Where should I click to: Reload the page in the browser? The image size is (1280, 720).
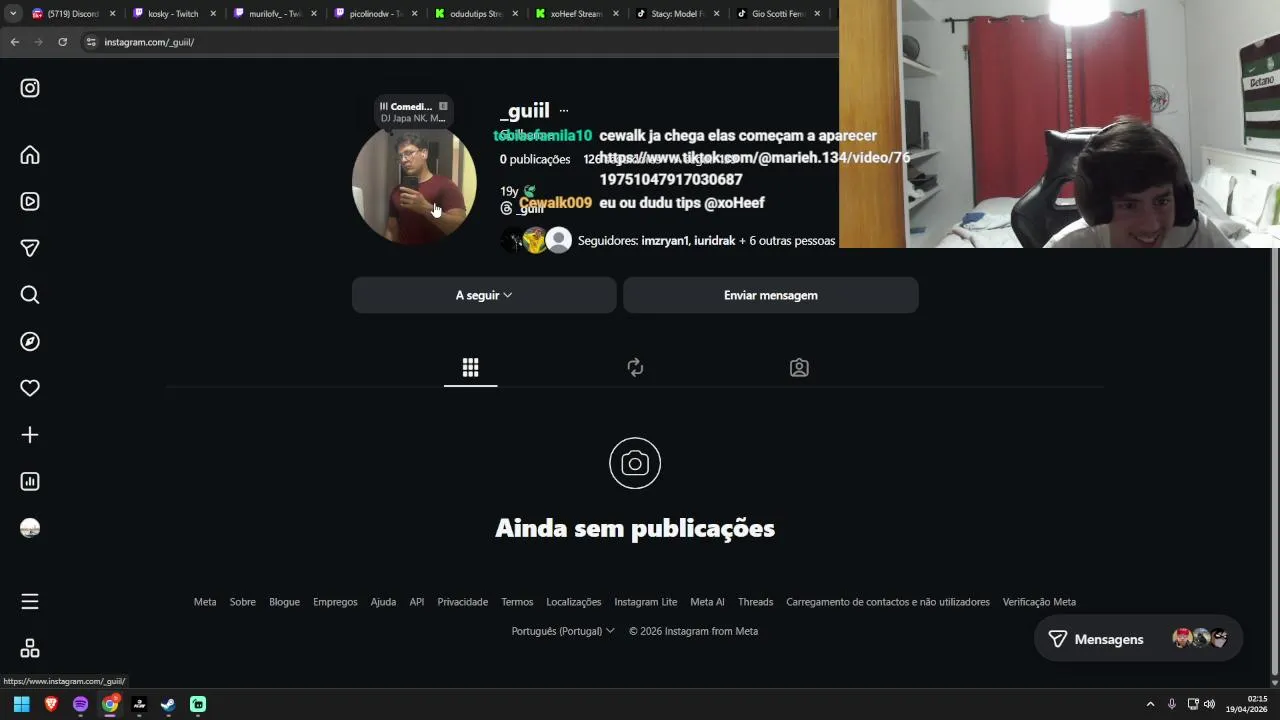62,42
